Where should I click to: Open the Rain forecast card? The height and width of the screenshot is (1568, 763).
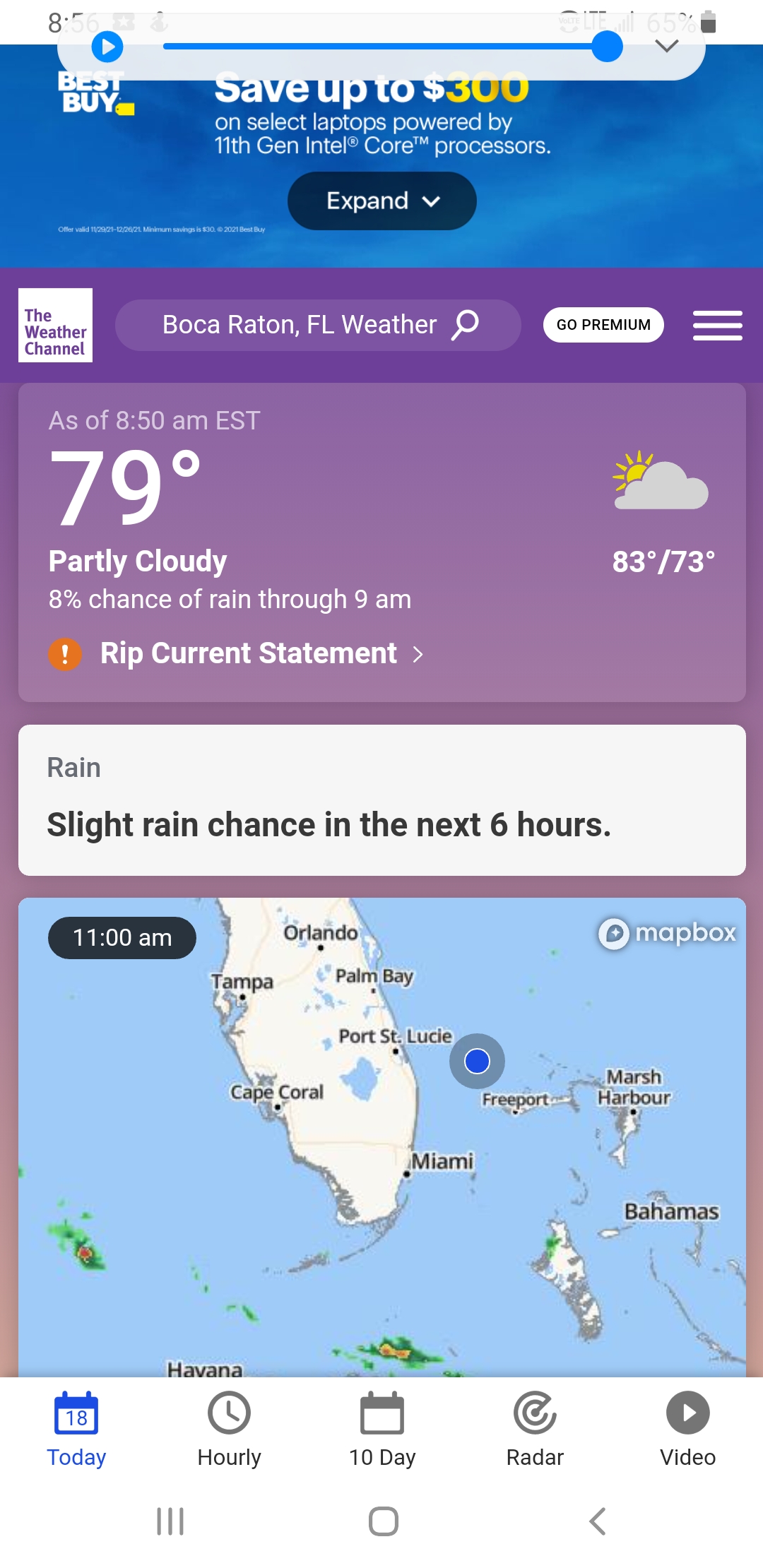pos(381,800)
